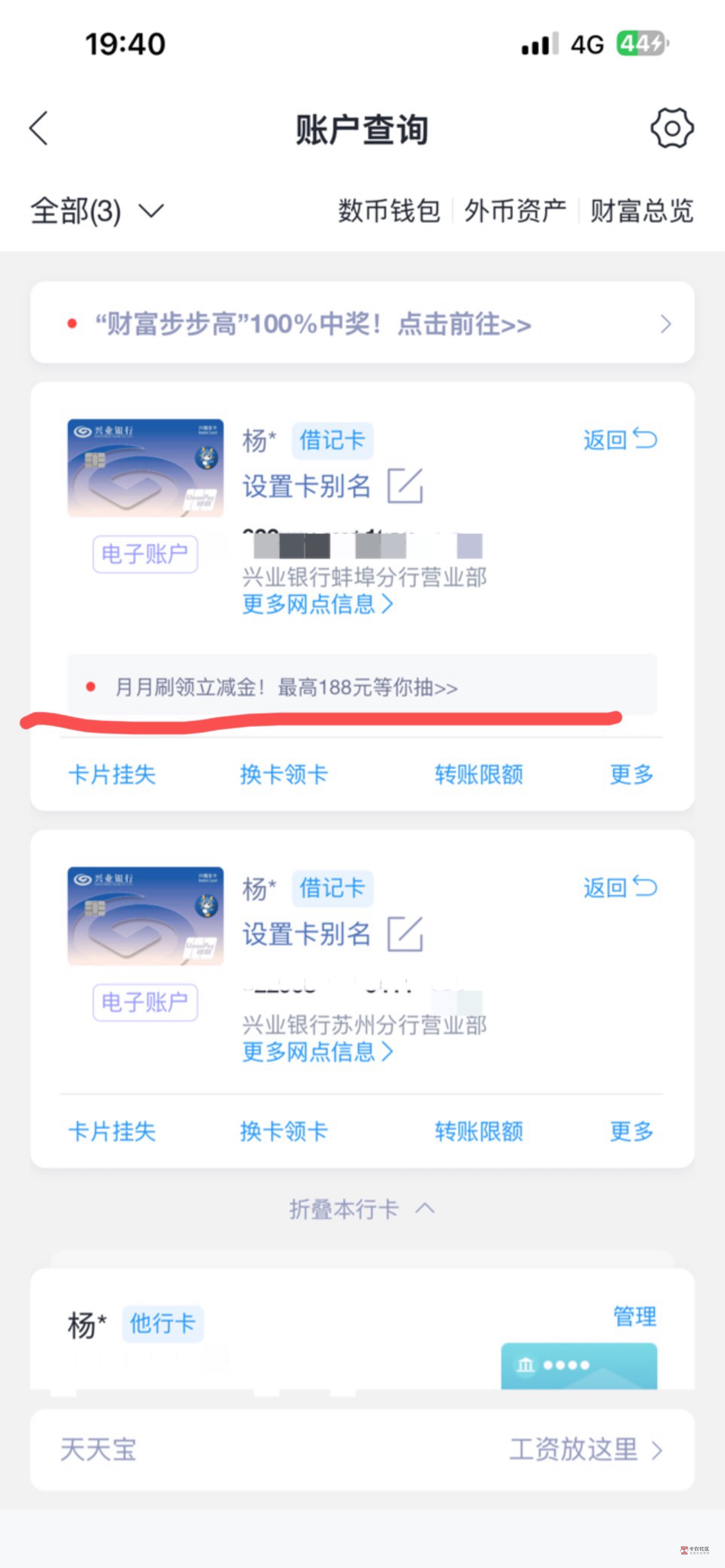Open 更多 on the 苏州分行 card

632,1131
